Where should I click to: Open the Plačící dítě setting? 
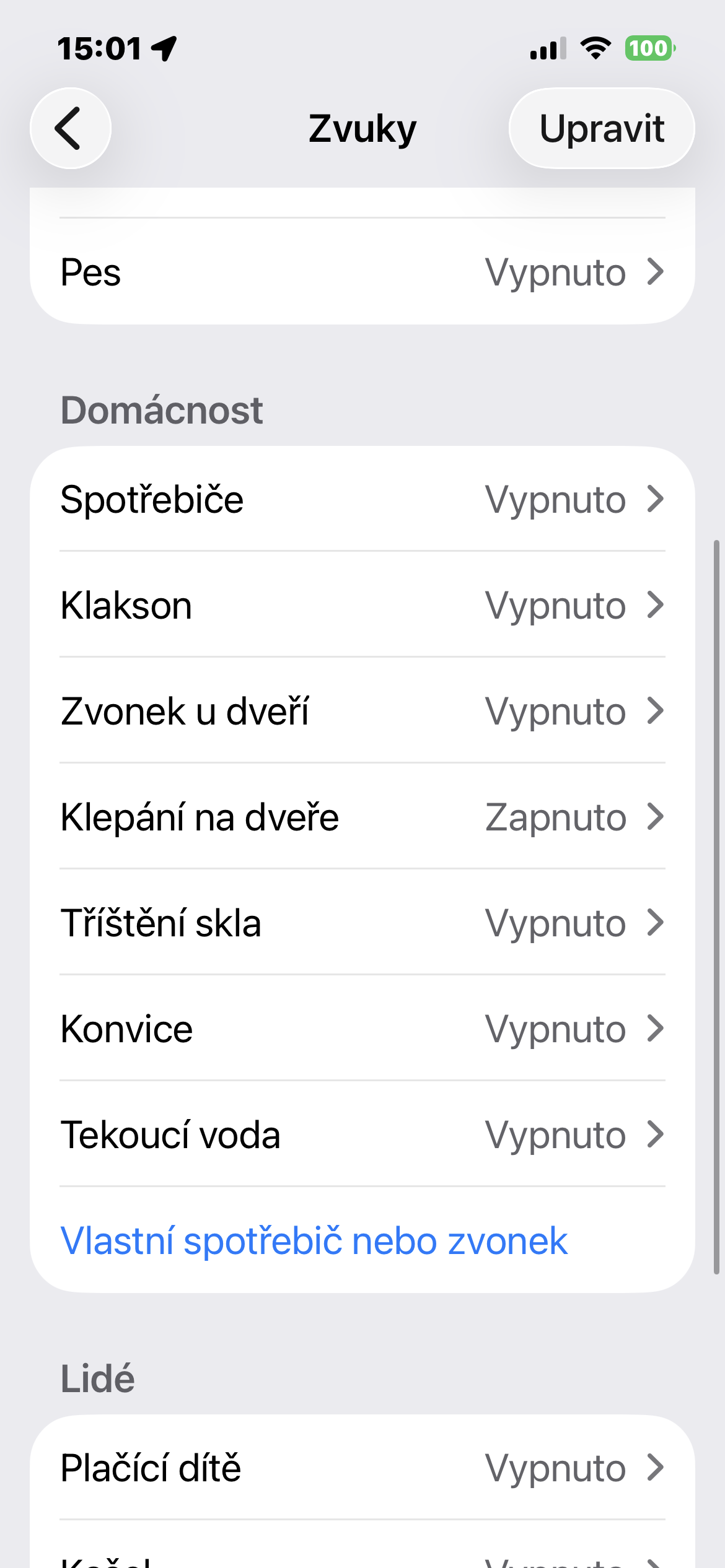click(x=362, y=1468)
